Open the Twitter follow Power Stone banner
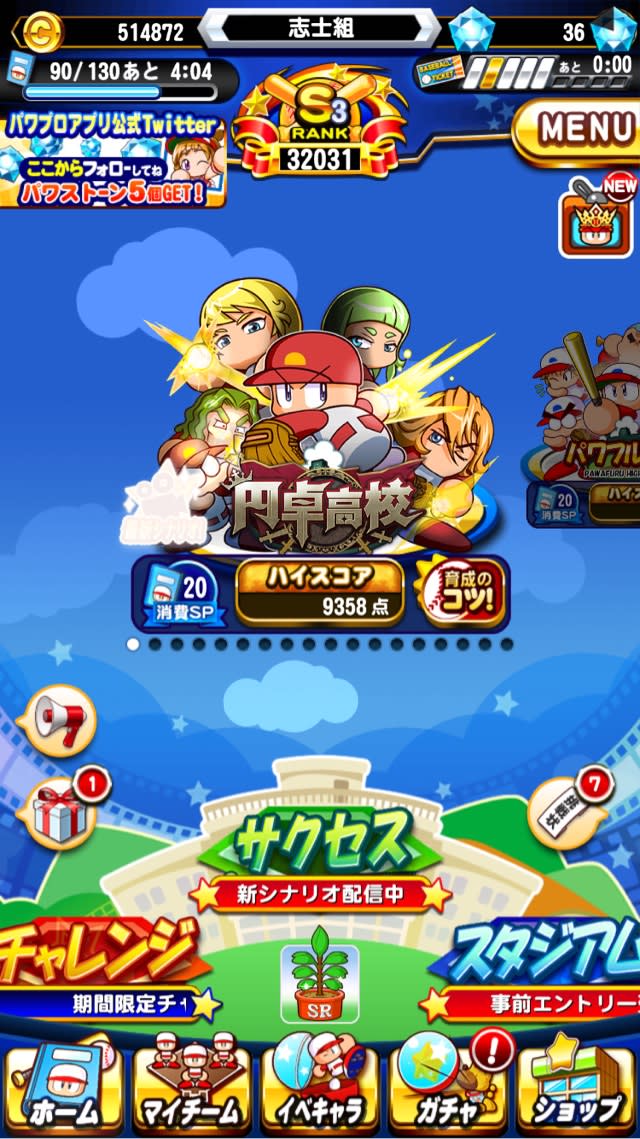Screen dimensions: 640x1139 coord(112,160)
